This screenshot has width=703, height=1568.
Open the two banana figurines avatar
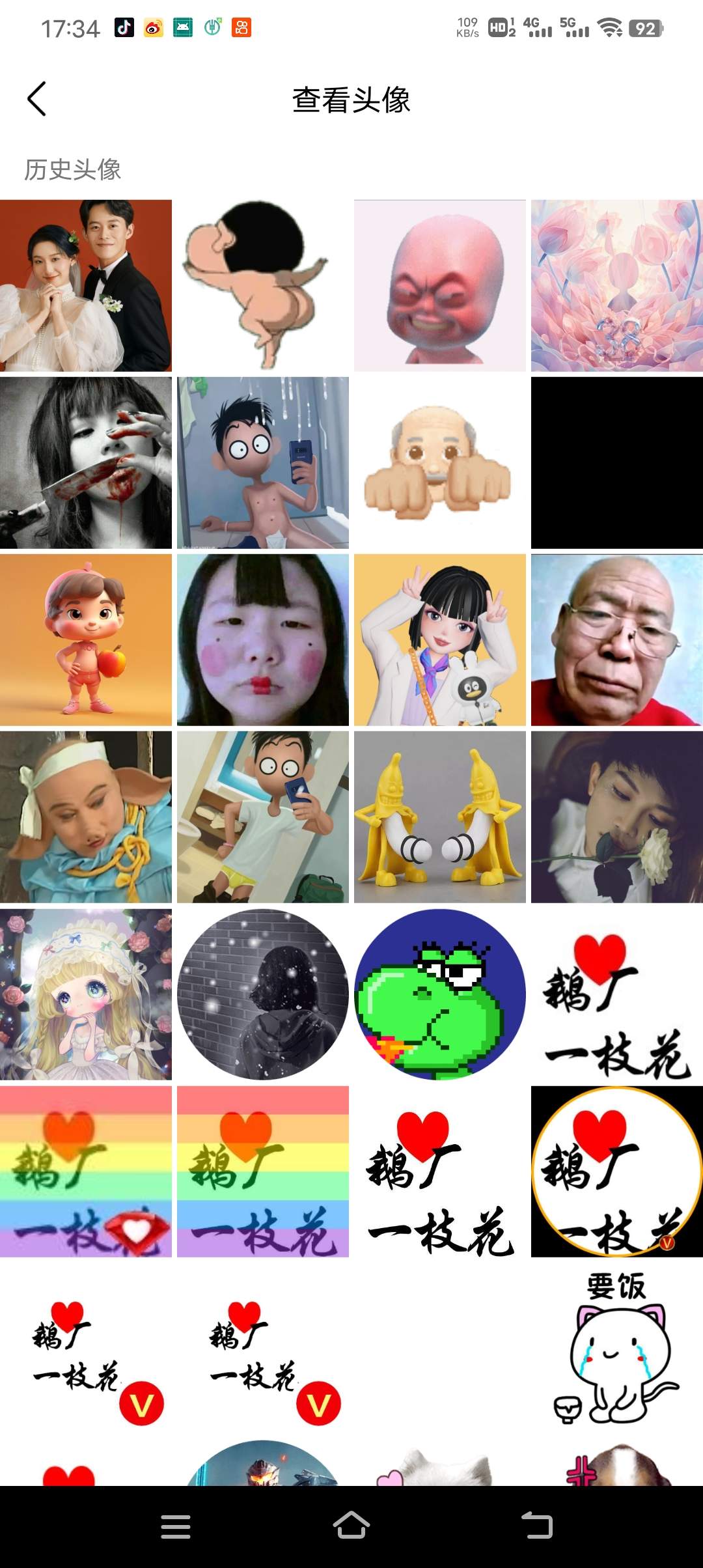pos(439,817)
